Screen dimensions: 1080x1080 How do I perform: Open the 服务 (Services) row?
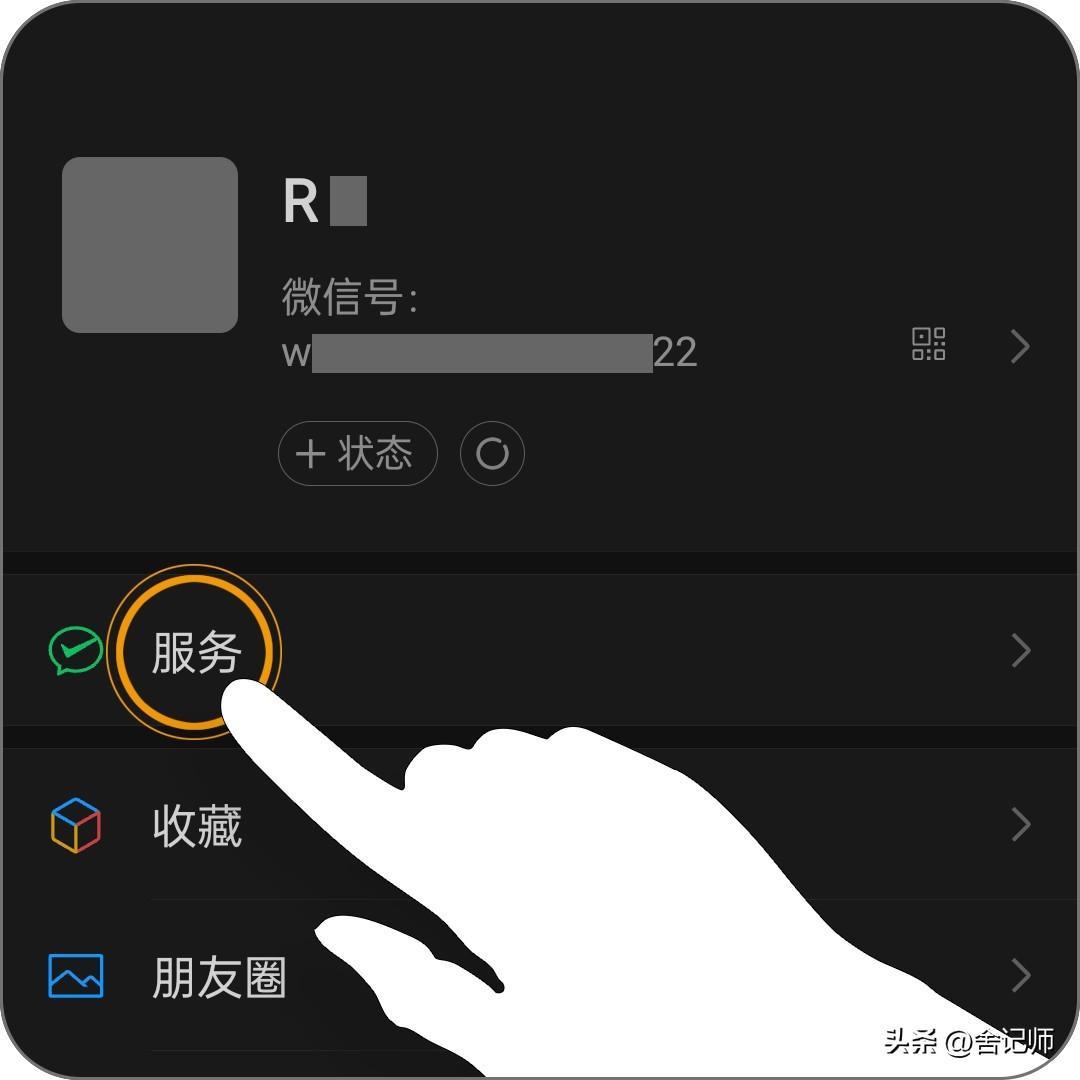click(x=197, y=652)
